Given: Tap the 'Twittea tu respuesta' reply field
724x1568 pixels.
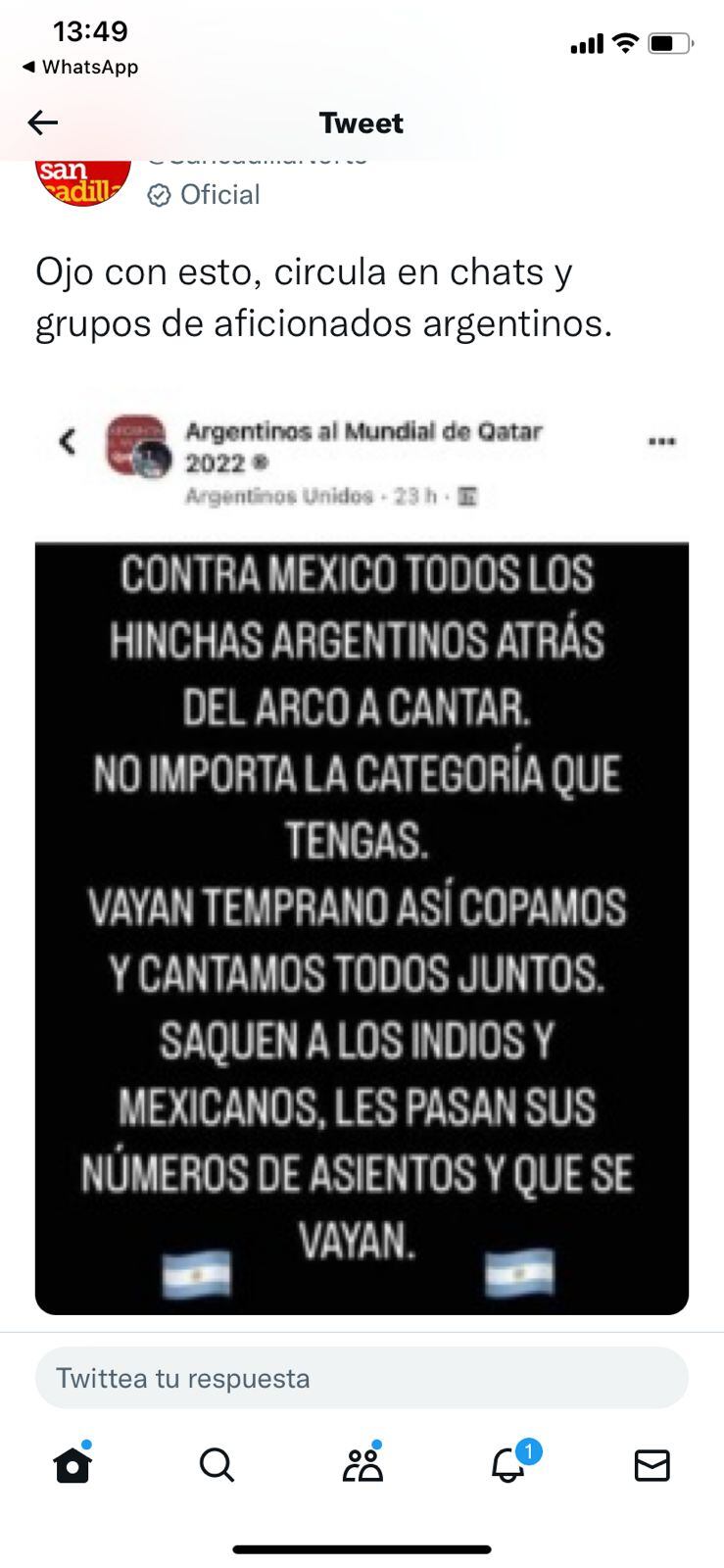Looking at the screenshot, I should 362,1378.
